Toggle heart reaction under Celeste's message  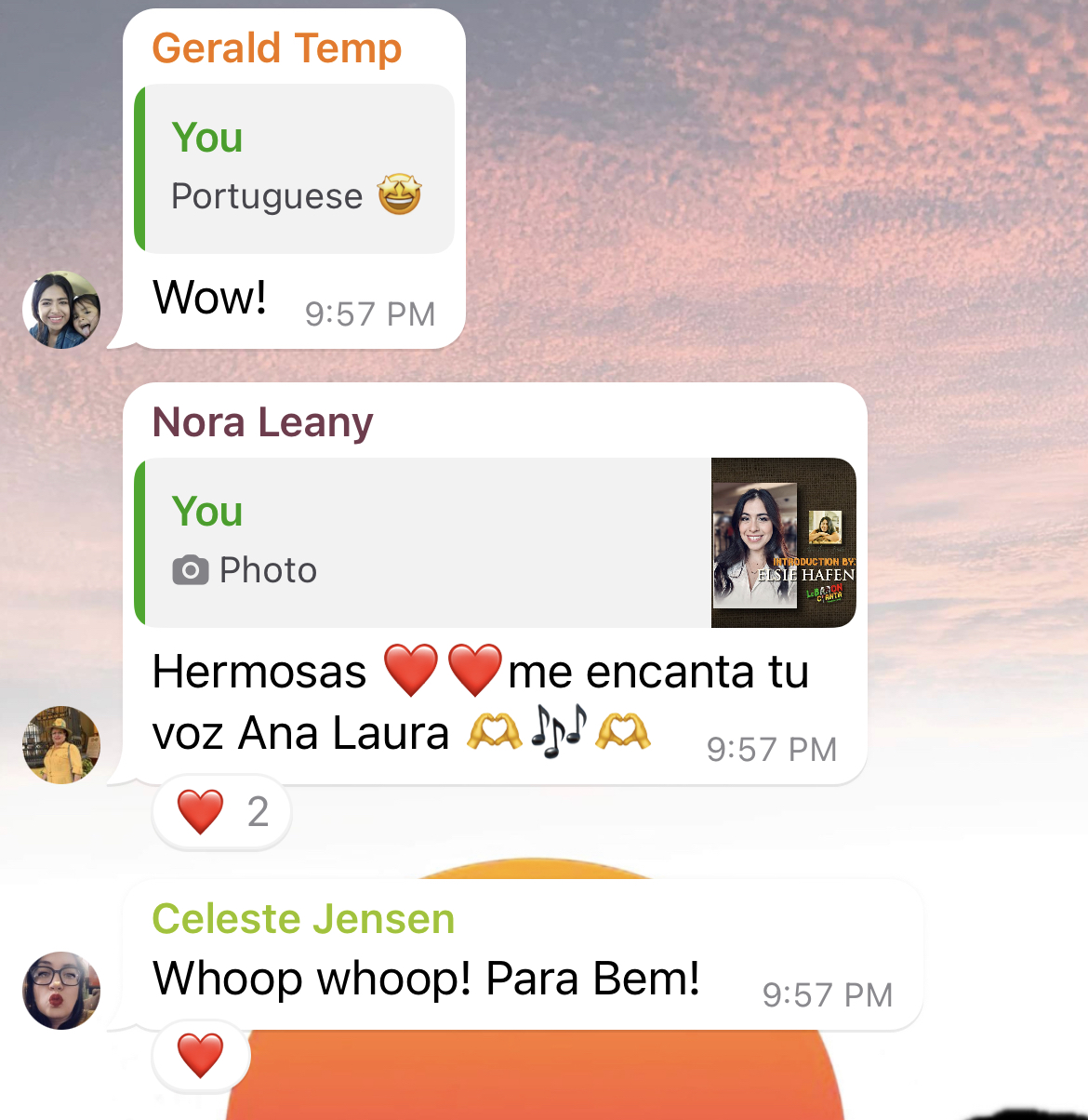[x=201, y=1056]
